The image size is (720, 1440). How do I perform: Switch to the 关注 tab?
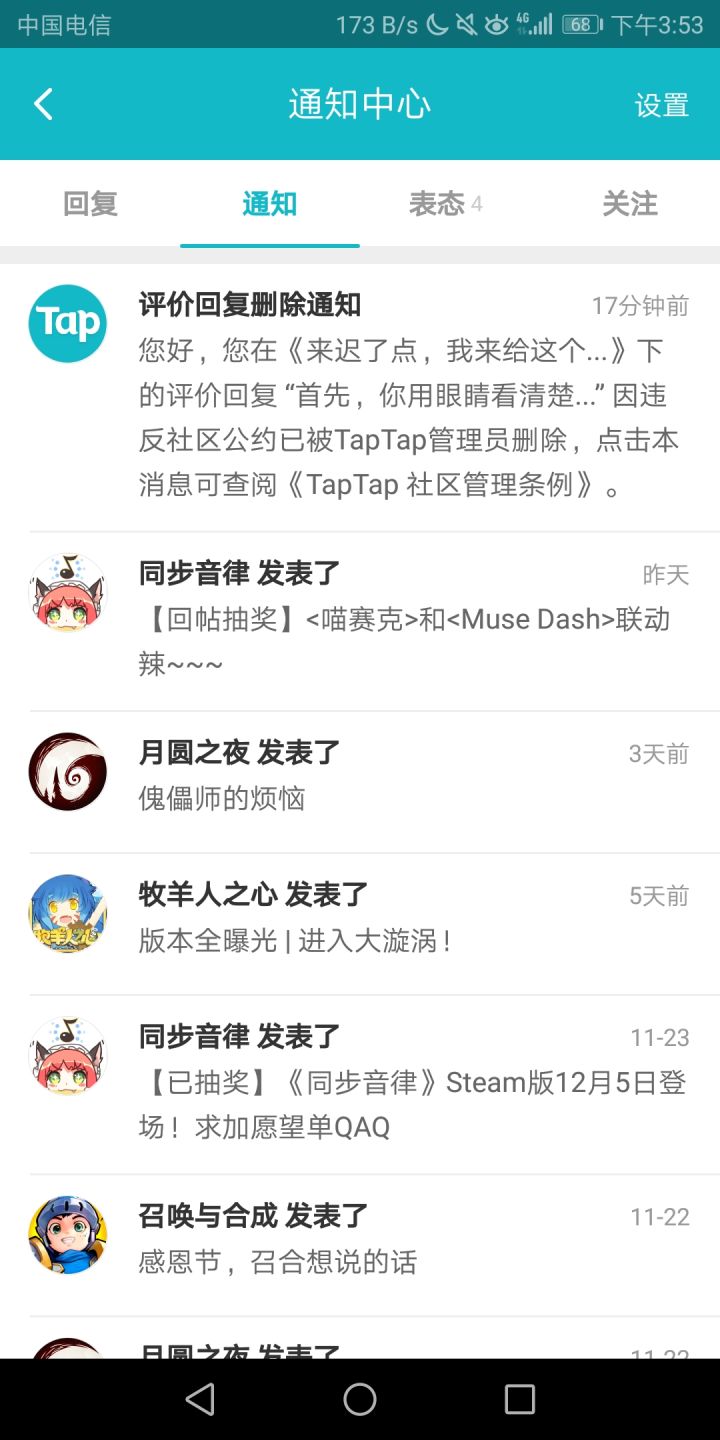[x=630, y=203]
